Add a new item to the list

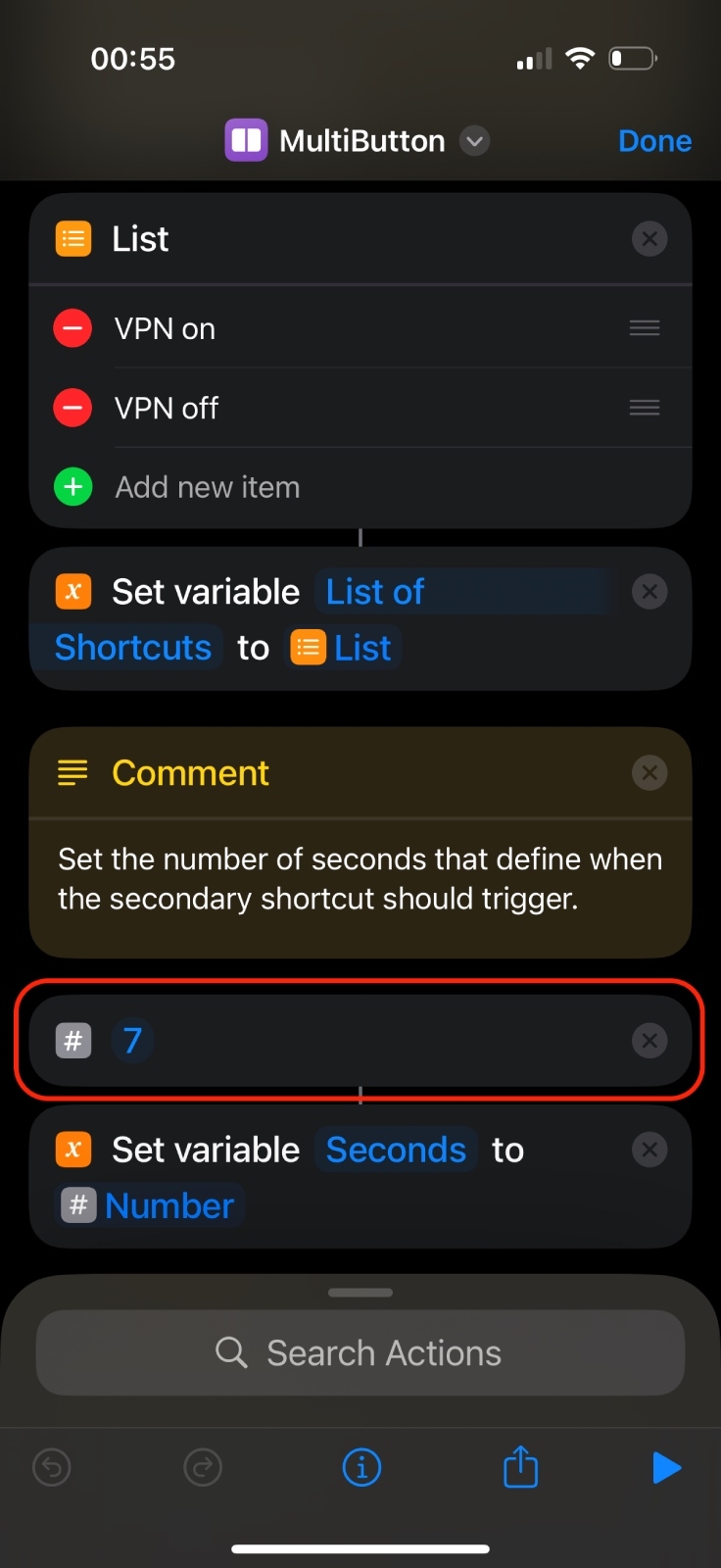click(x=207, y=487)
